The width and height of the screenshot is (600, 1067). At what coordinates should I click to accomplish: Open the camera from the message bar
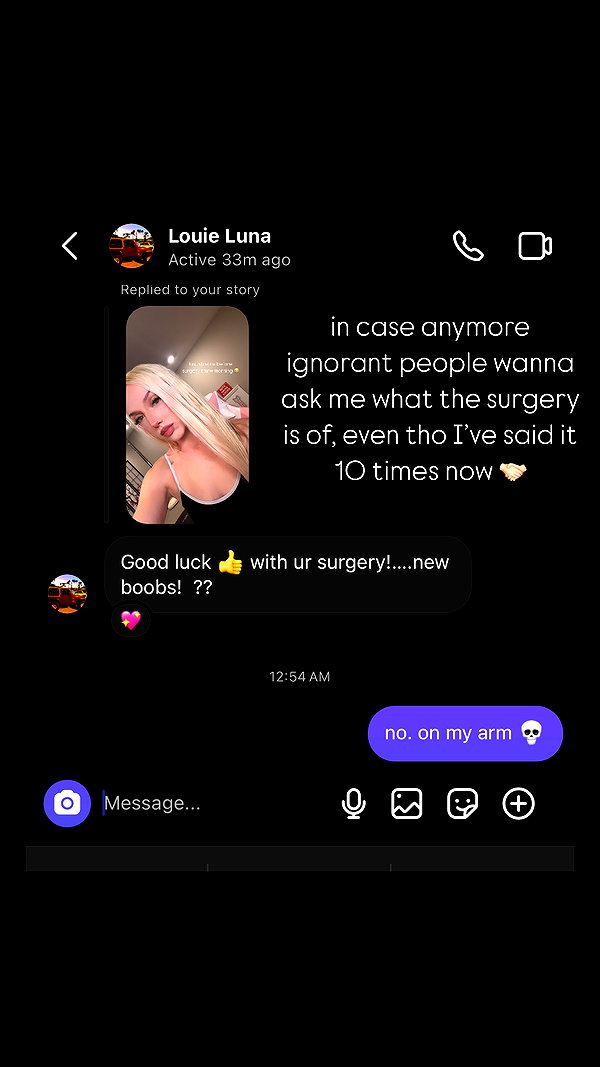[x=67, y=803]
